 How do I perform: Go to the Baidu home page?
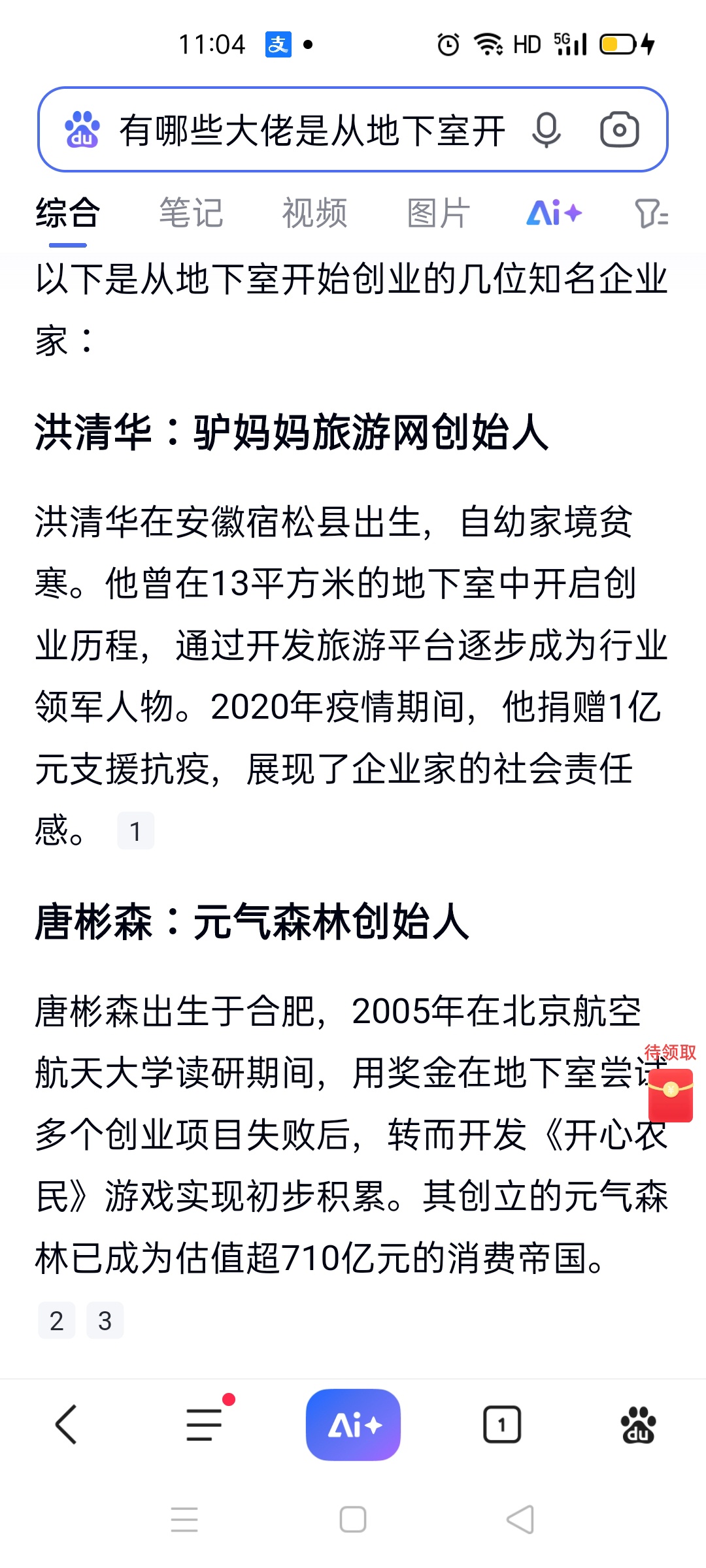pyautogui.click(x=638, y=1424)
